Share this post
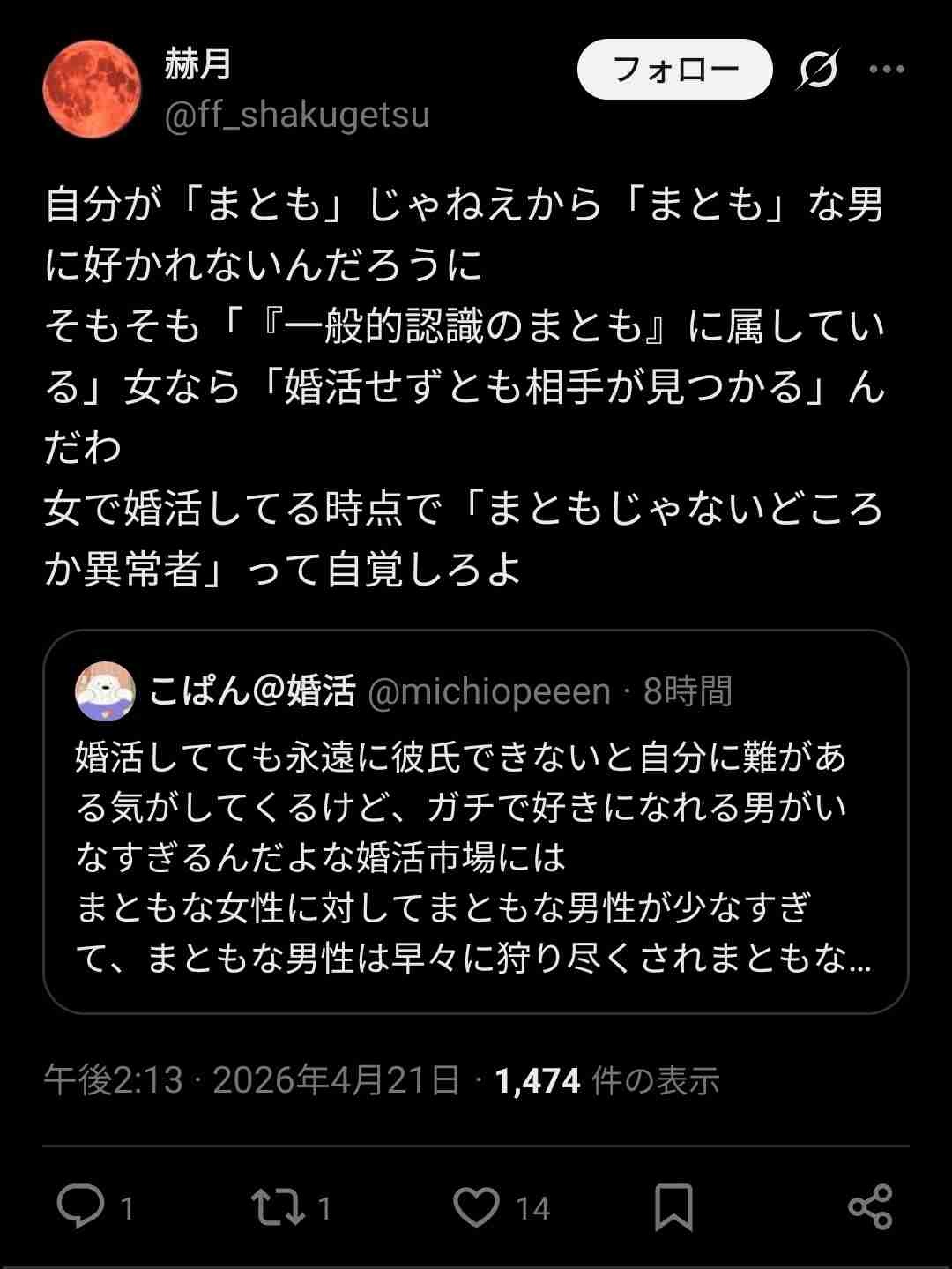This screenshot has width=952, height=1269. point(870,1206)
